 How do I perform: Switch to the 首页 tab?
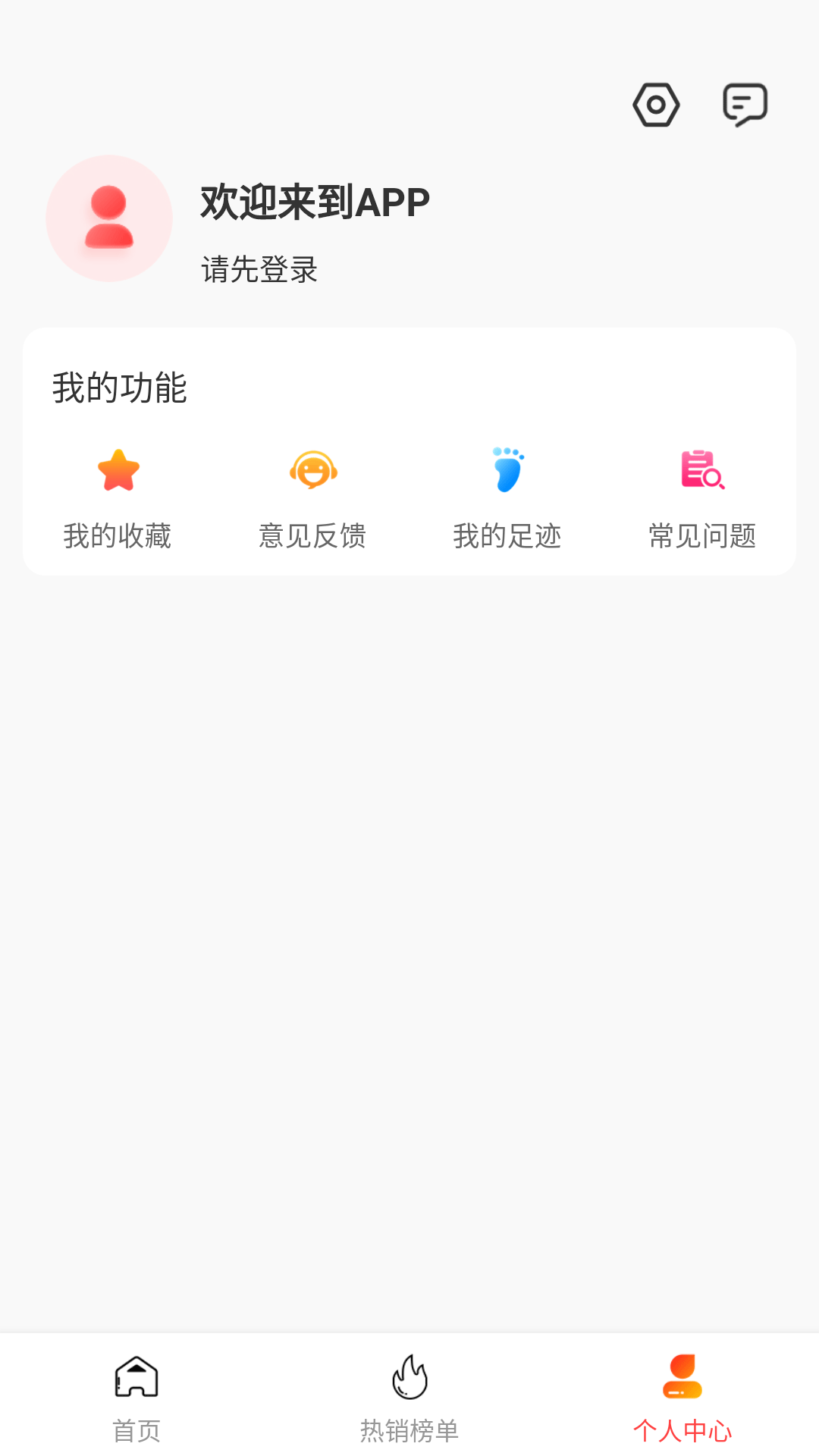136,1397
